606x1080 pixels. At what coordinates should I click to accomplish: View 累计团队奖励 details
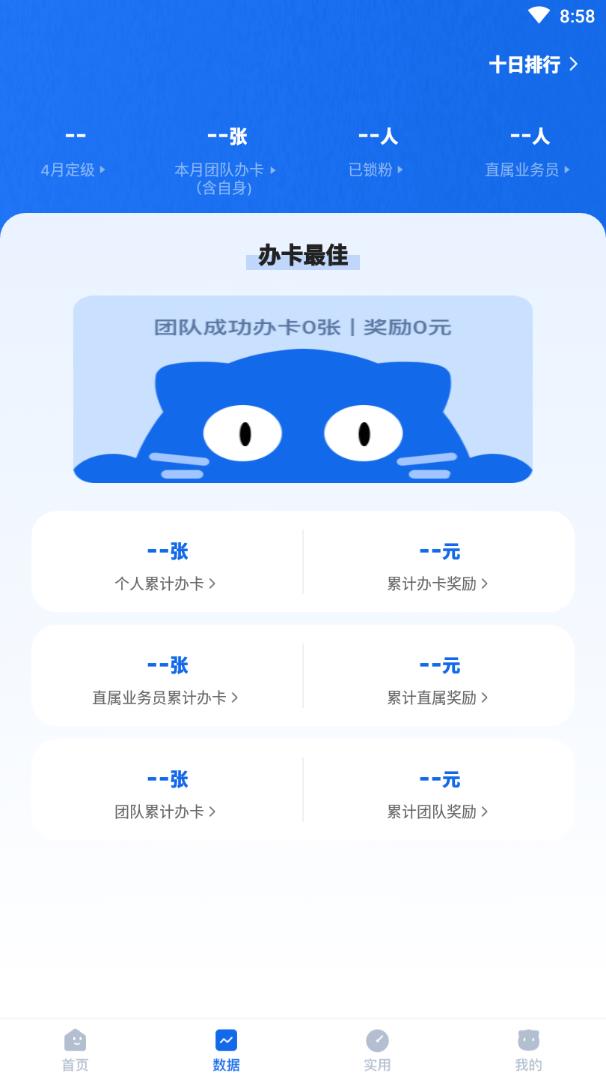[x=438, y=811]
